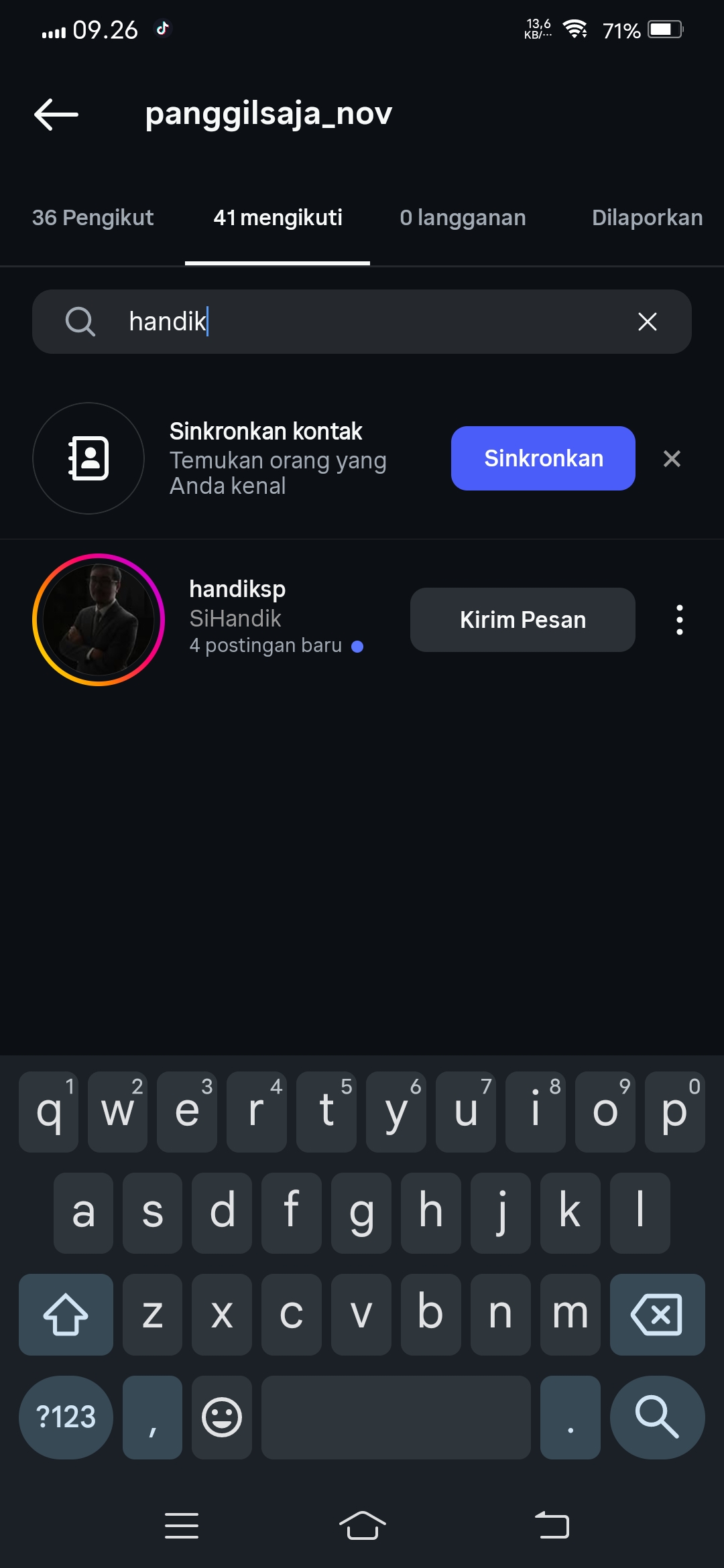Tap the Sinkronkan button
Viewport: 724px width, 1568px height.
[543, 458]
